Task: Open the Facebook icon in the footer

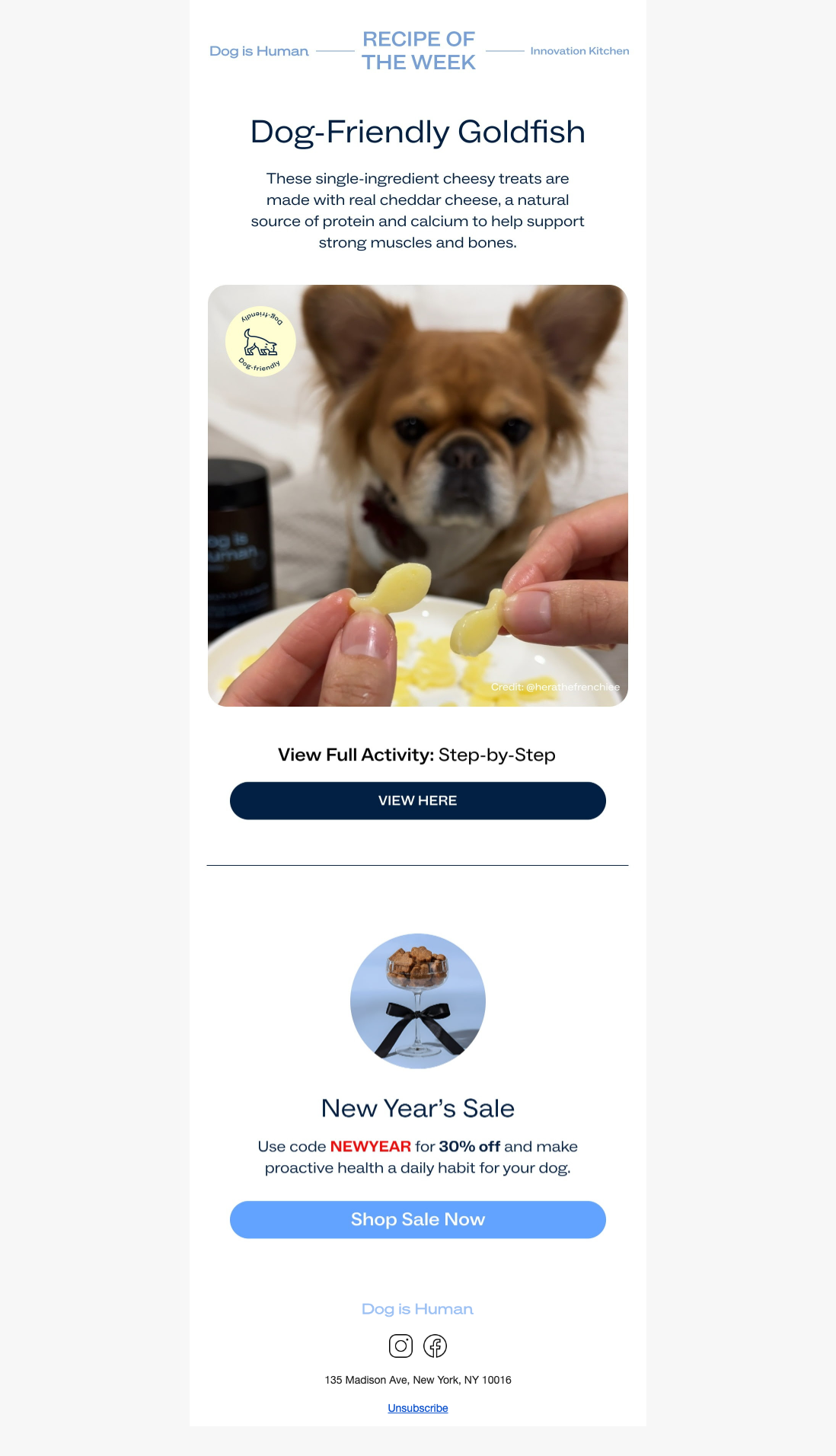Action: pos(436,1346)
